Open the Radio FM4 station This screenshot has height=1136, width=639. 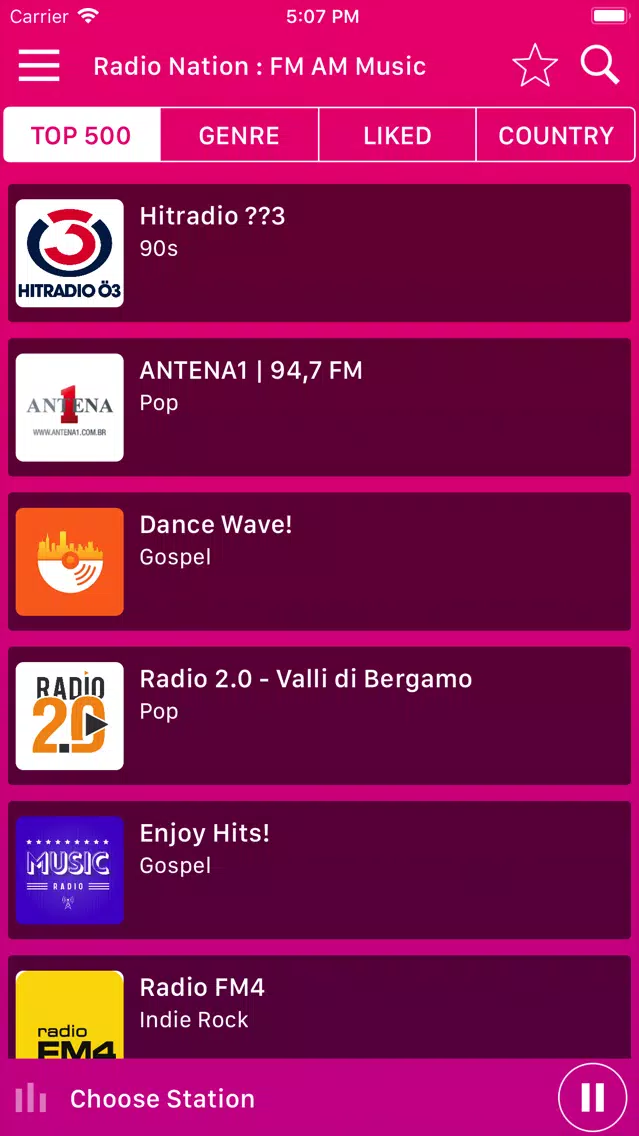point(320,1007)
